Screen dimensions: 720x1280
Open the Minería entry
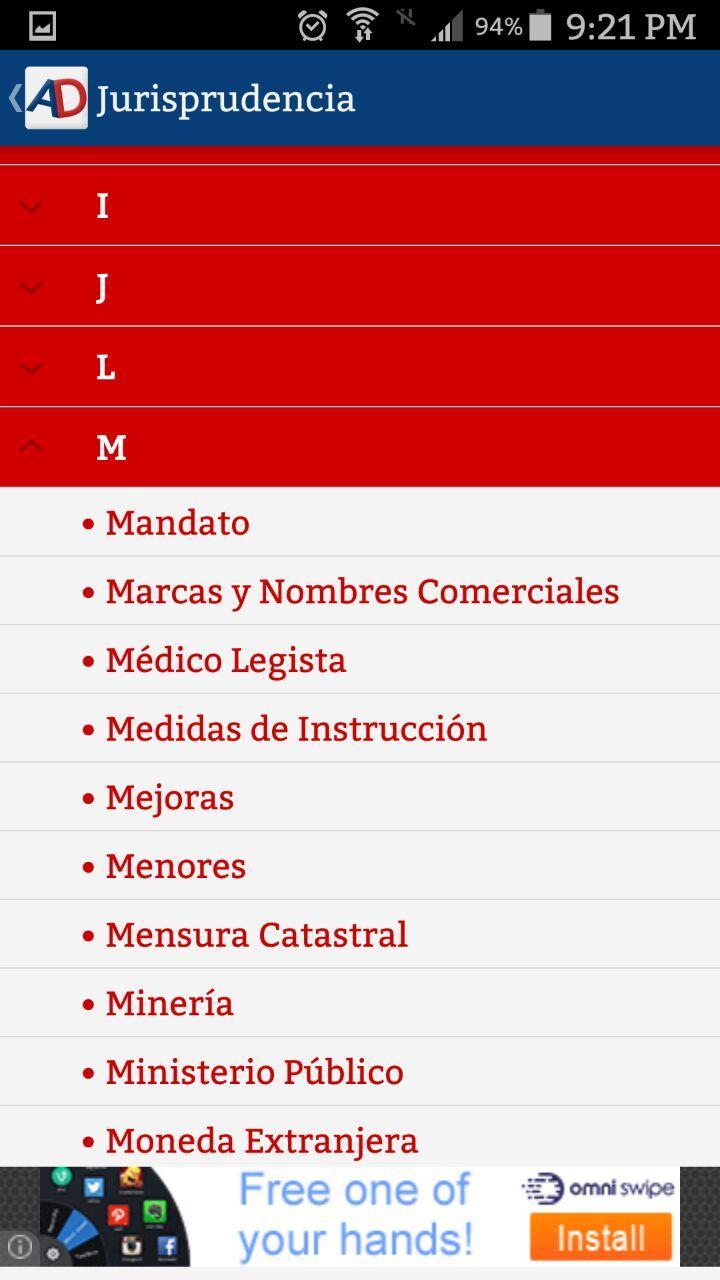tap(170, 1003)
